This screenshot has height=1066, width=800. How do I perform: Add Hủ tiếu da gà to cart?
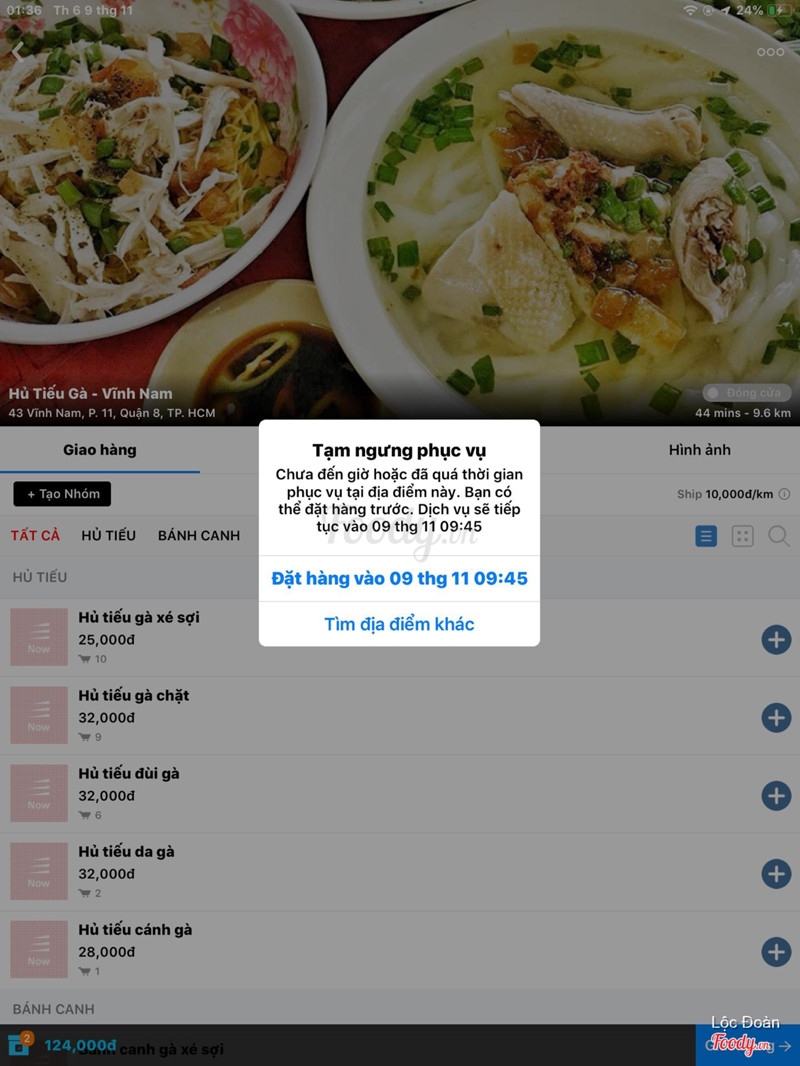coord(776,873)
